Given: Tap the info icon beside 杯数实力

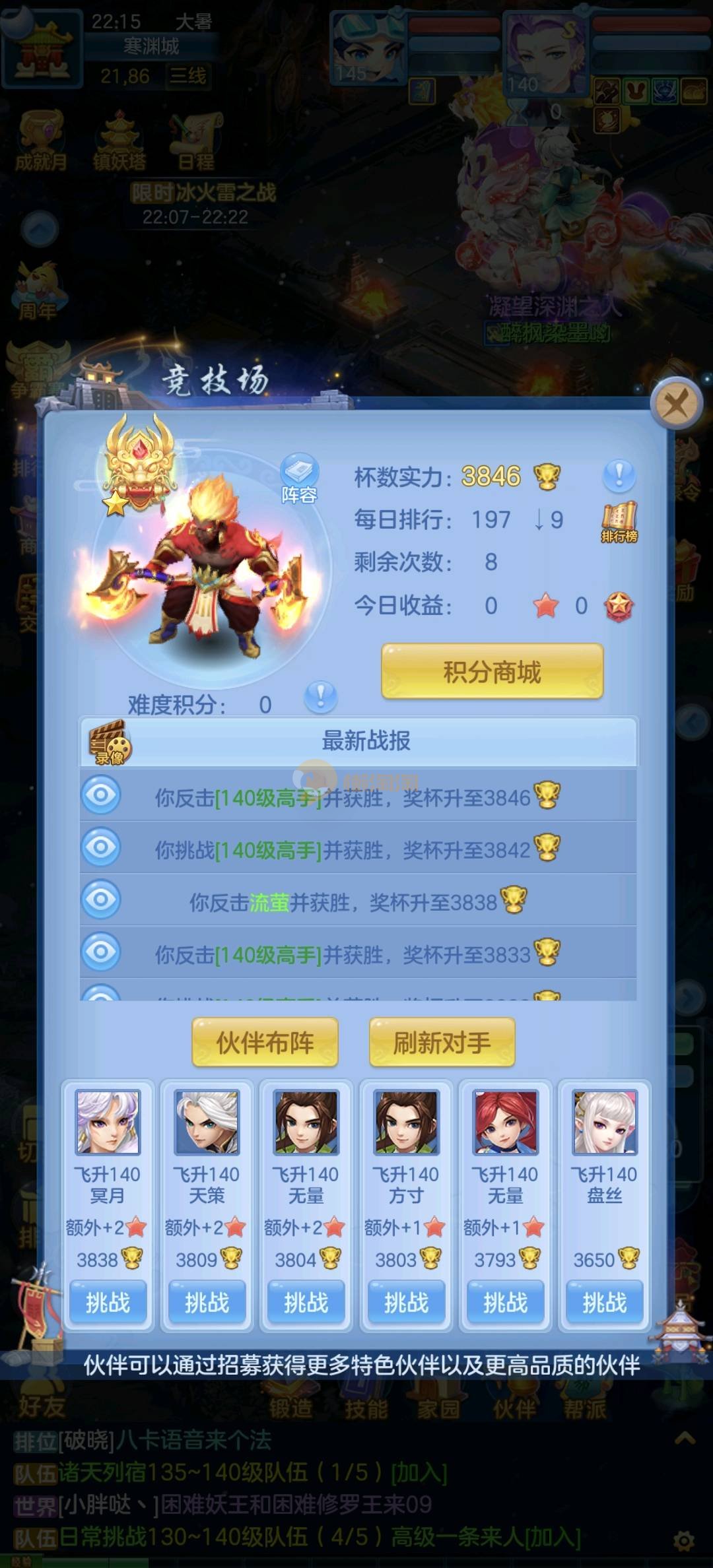Looking at the screenshot, I should [619, 475].
